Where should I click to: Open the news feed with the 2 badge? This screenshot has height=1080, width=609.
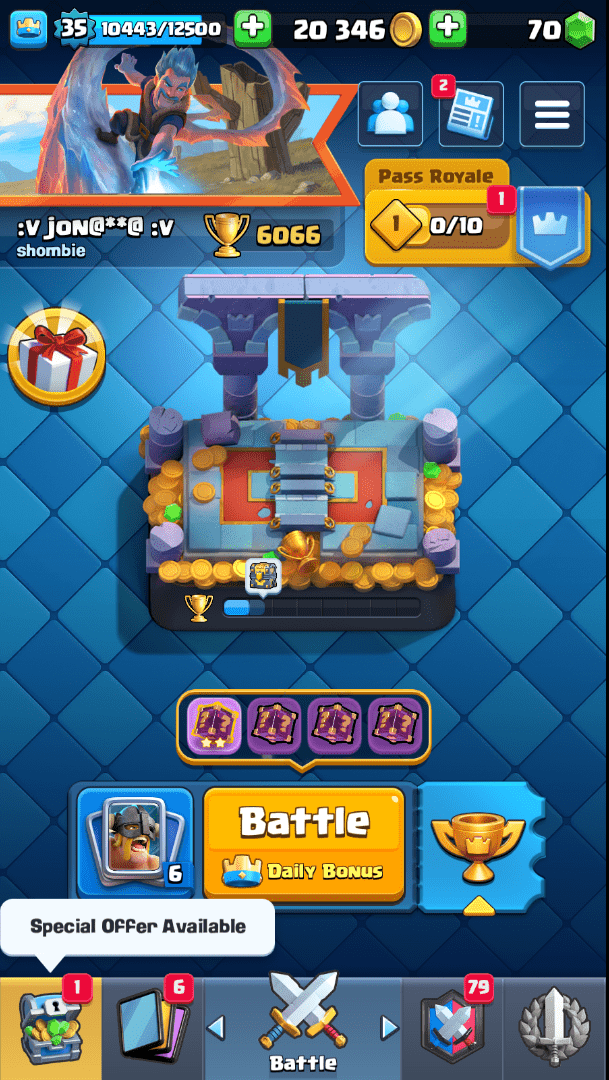point(471,114)
